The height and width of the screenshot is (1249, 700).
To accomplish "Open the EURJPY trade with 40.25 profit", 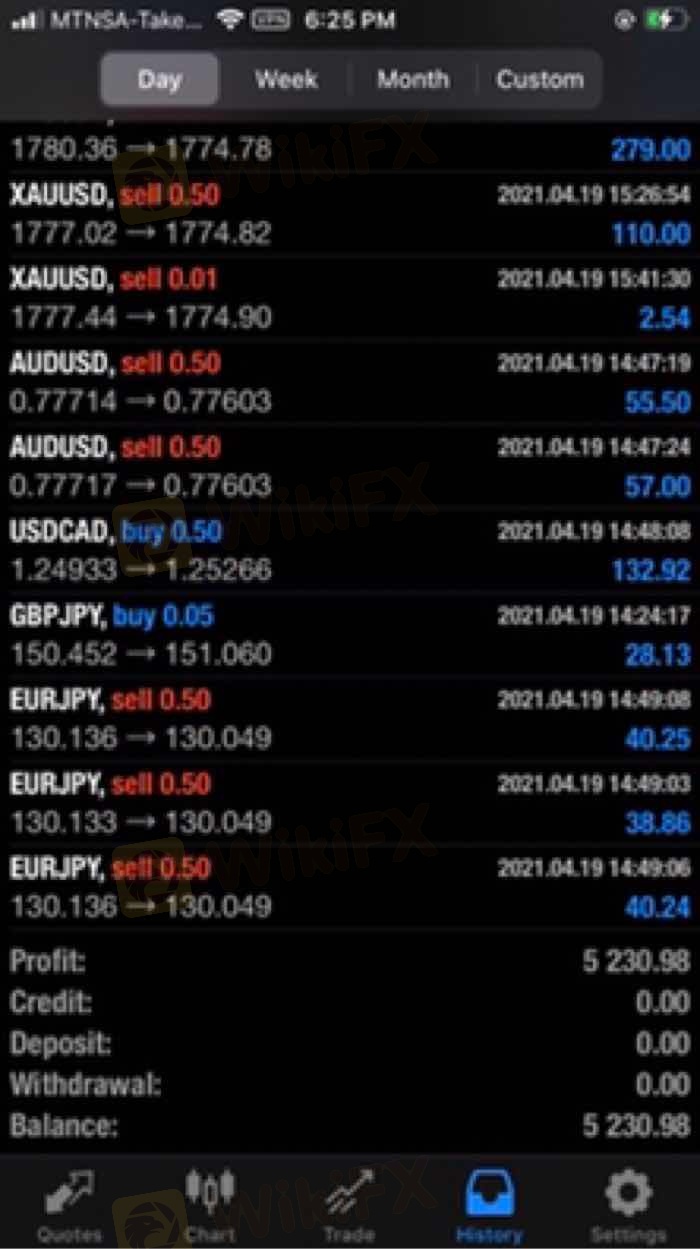I will tap(350, 719).
